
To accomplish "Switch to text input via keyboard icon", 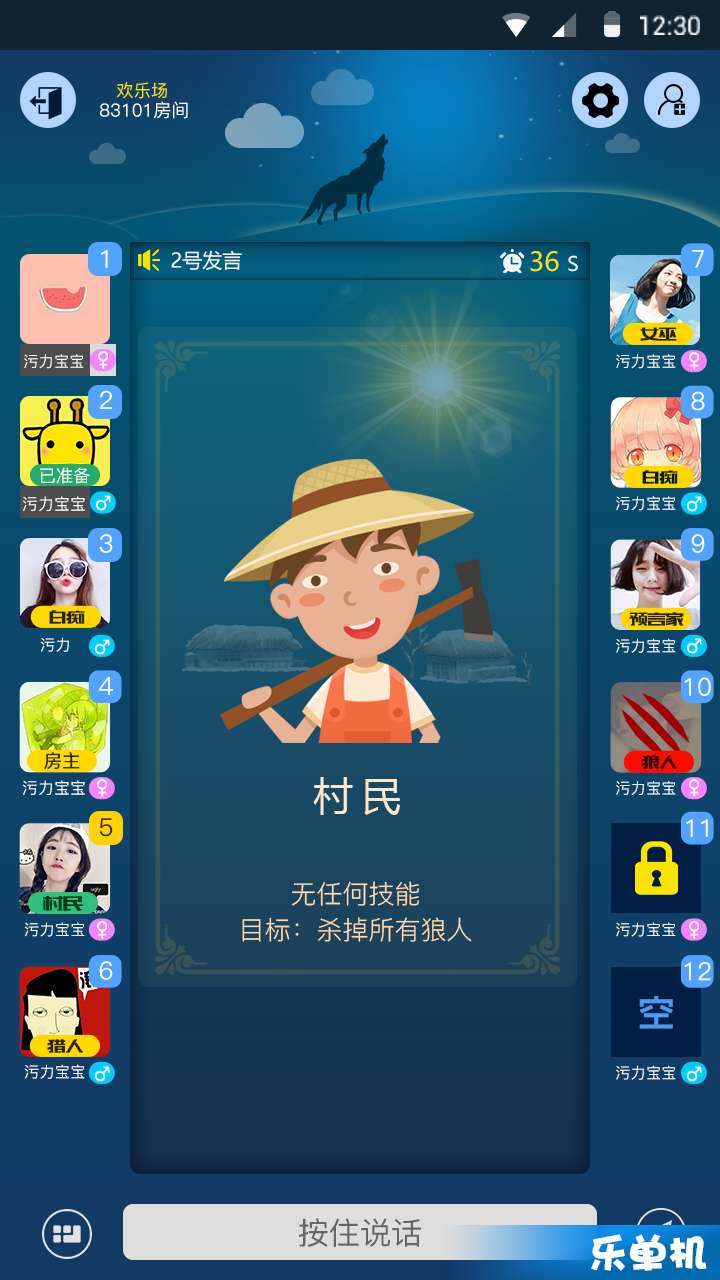I will click(x=67, y=1233).
